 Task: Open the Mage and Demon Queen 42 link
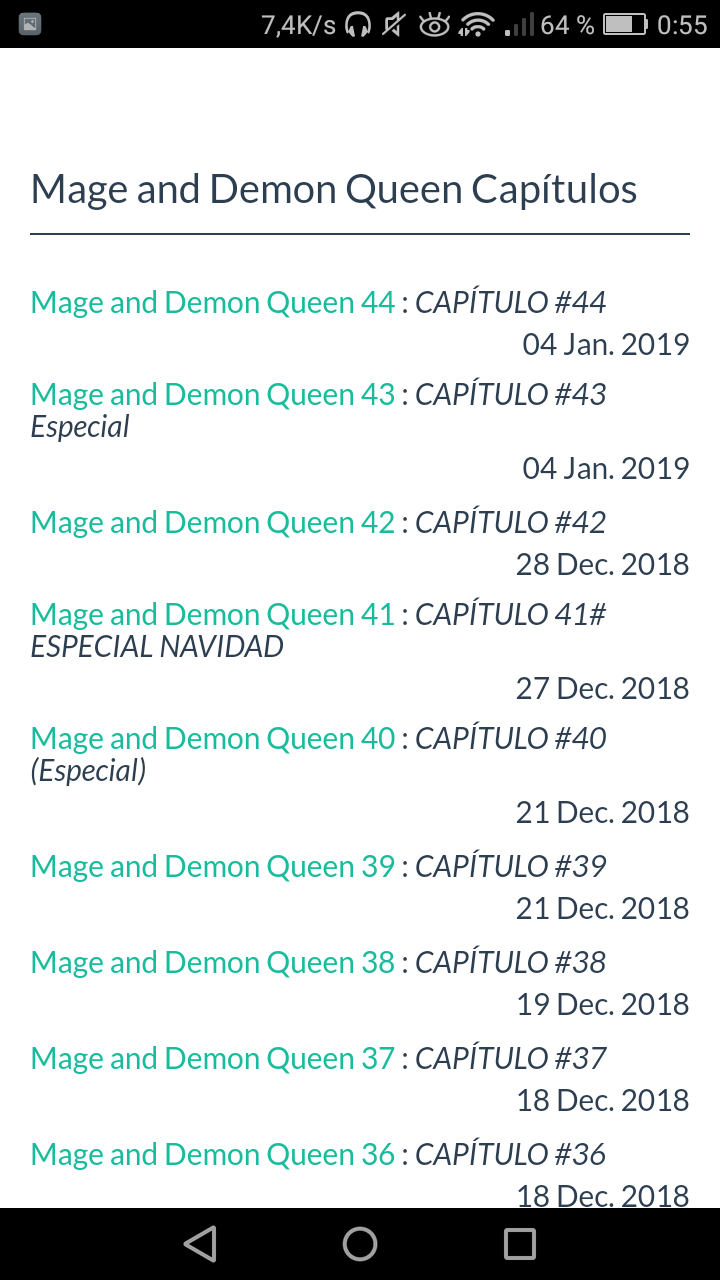tap(213, 522)
